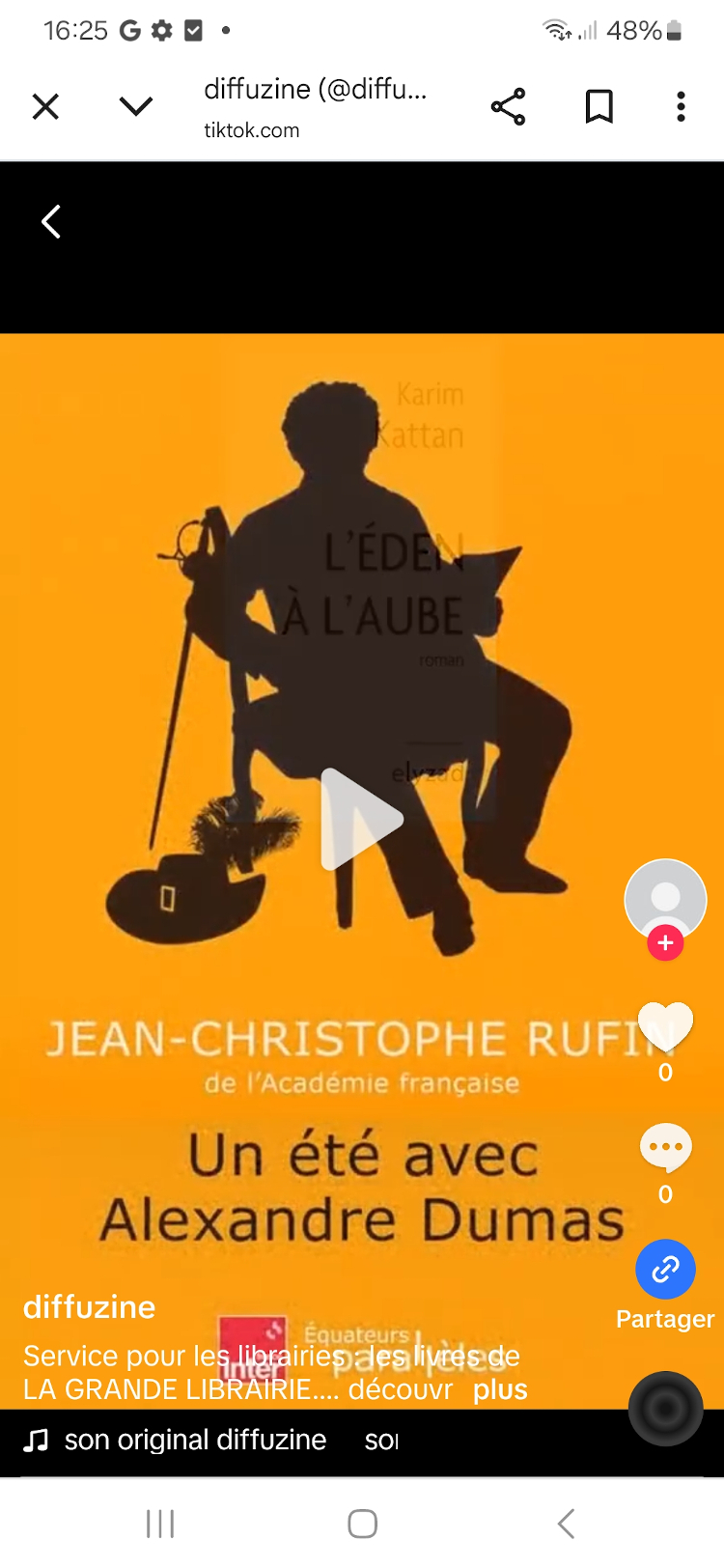Open the spinning music disc
This screenshot has height=1568, width=724.
(x=665, y=1408)
